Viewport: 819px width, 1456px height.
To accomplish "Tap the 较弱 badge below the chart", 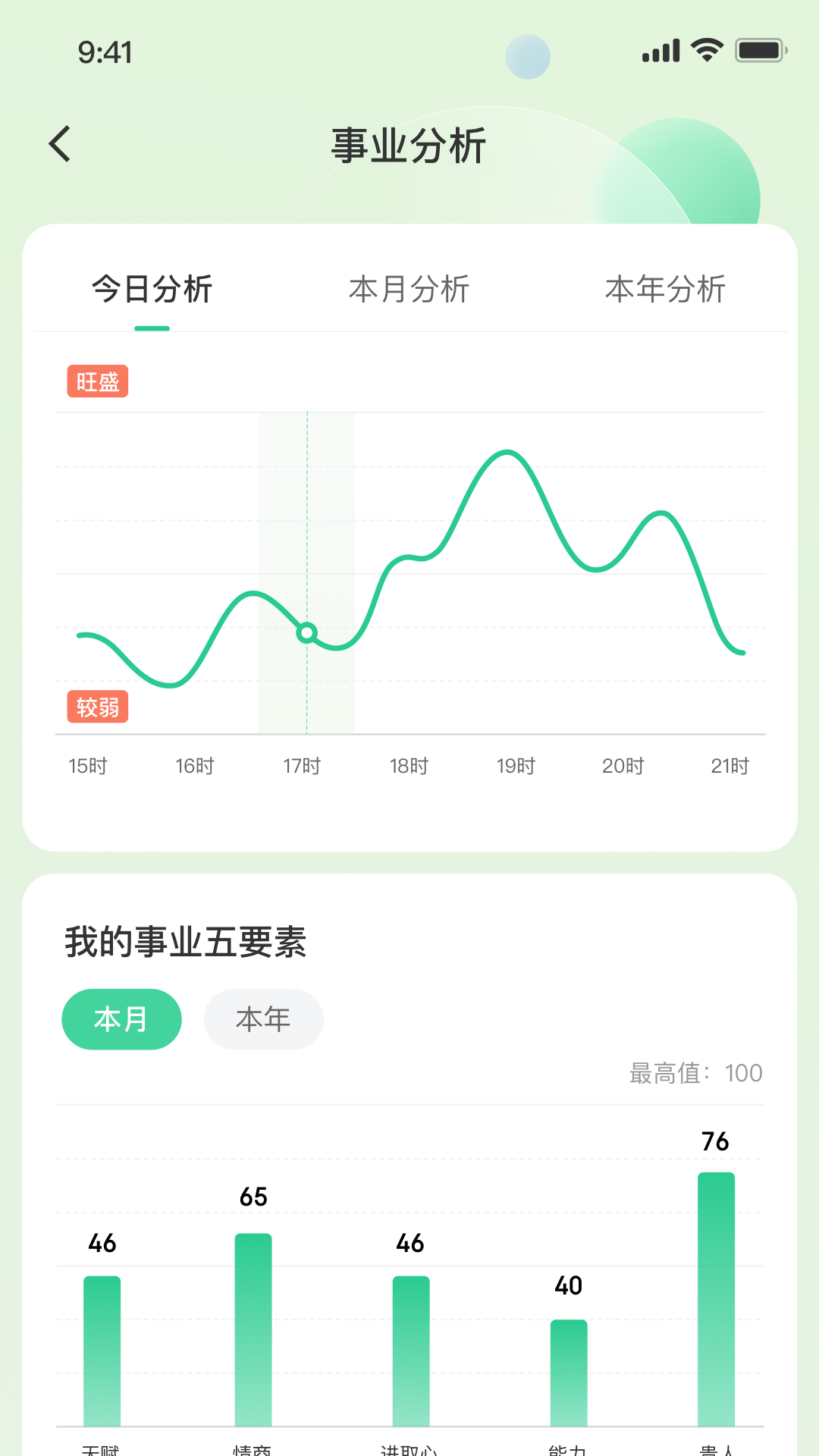I will tap(97, 707).
